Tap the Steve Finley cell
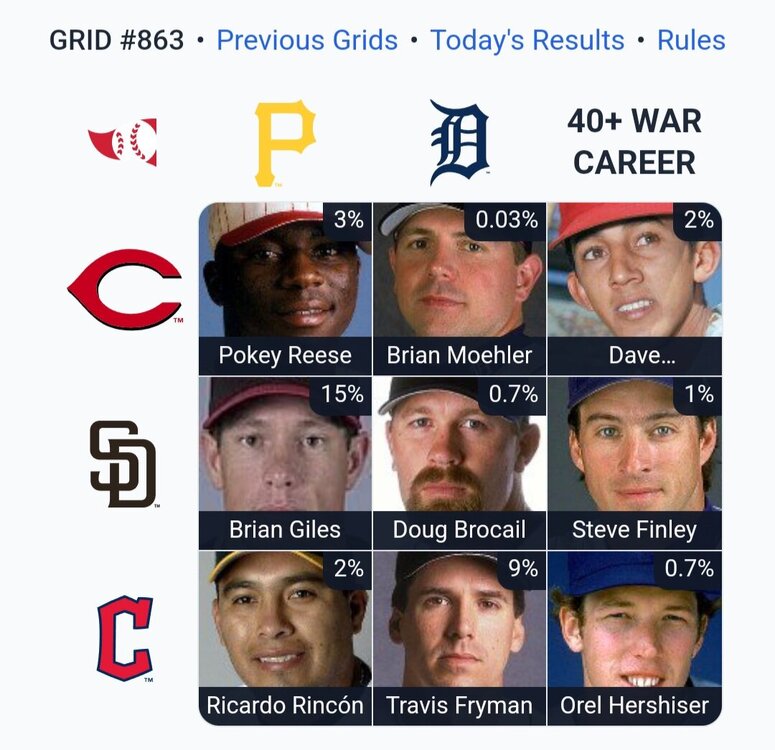 click(x=634, y=462)
